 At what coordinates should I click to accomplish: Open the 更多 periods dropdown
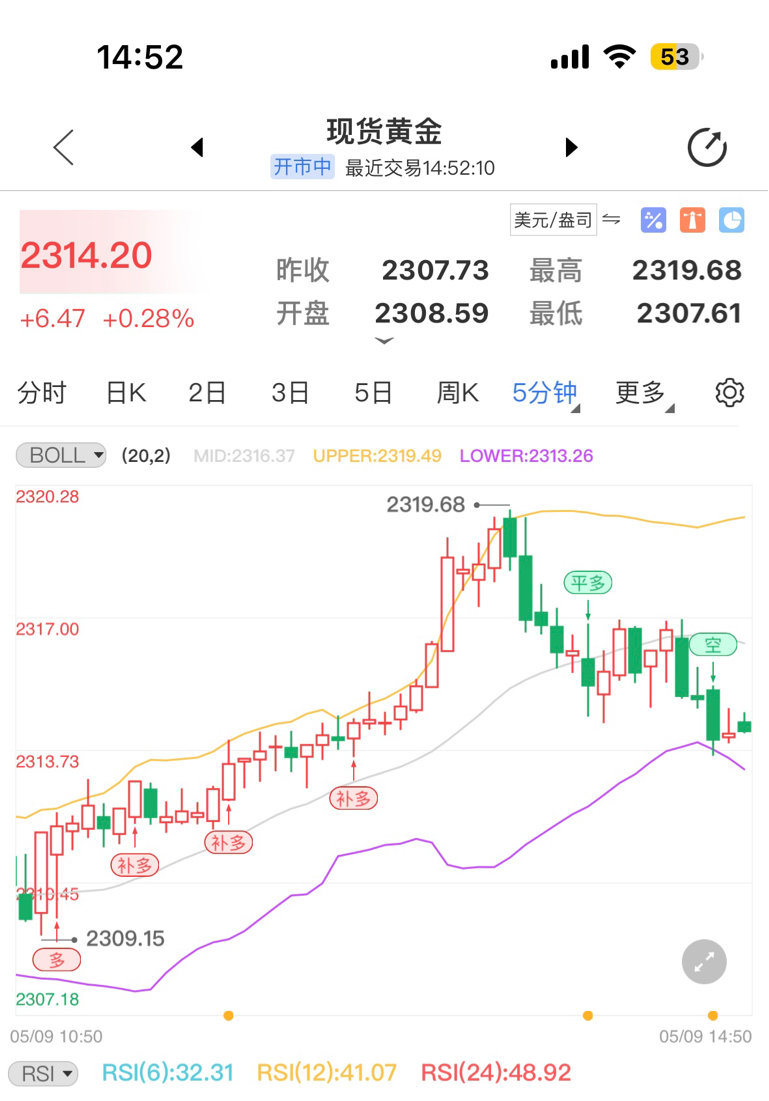click(x=644, y=393)
